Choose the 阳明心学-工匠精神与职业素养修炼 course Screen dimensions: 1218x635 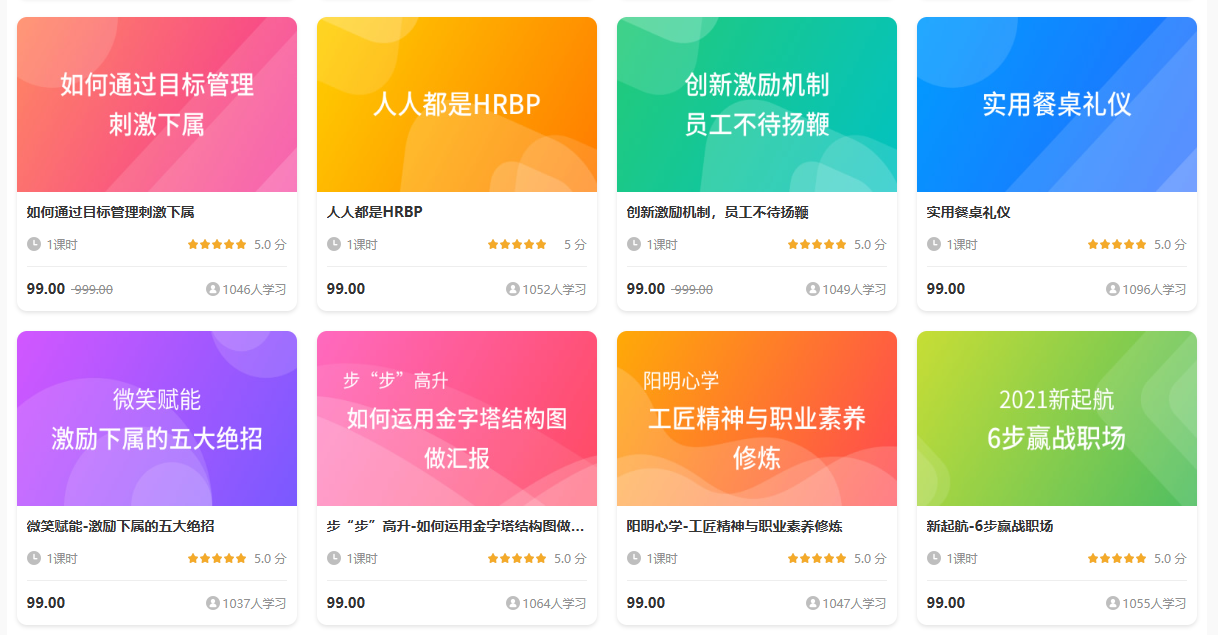[x=757, y=419]
